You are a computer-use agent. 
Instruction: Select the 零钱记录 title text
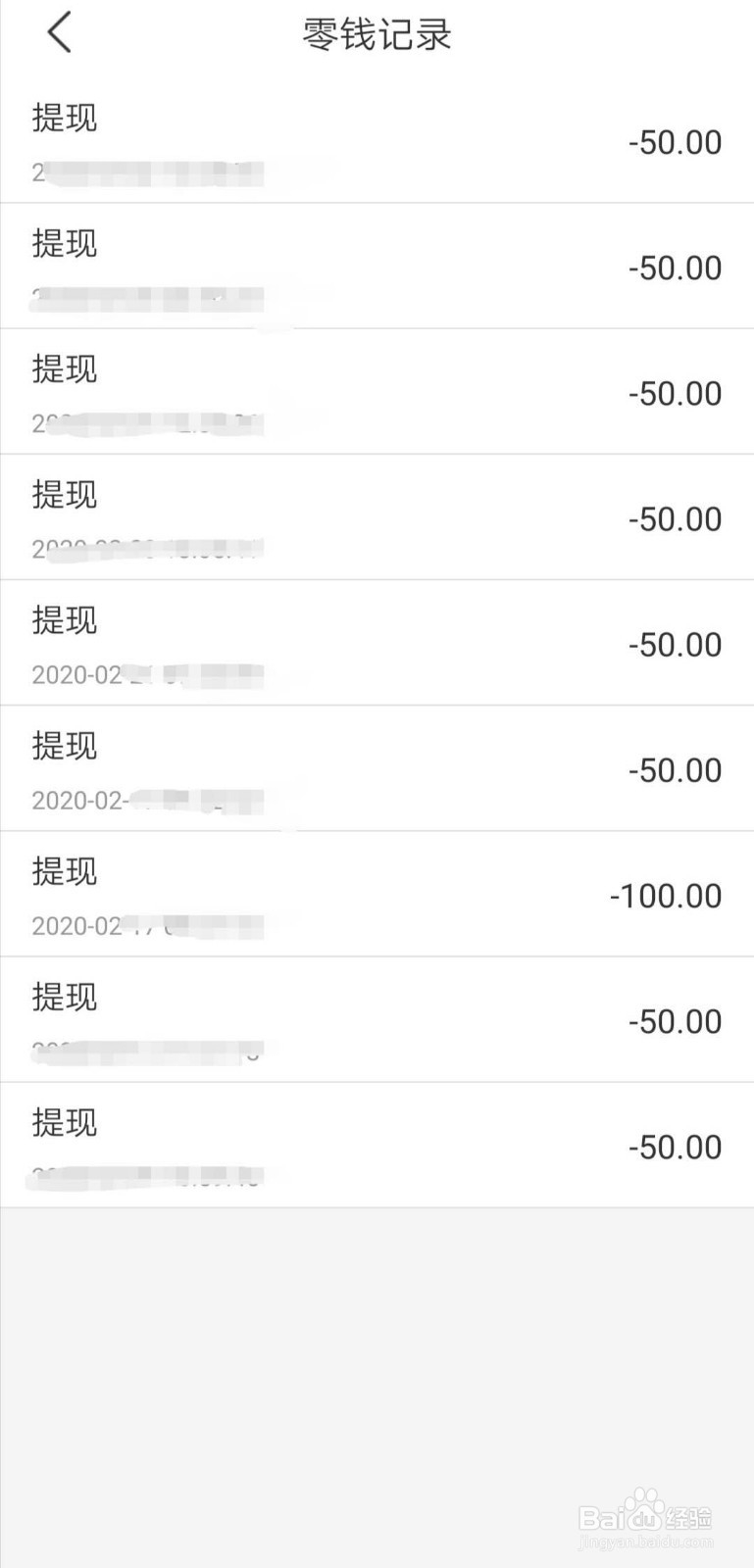(x=377, y=34)
